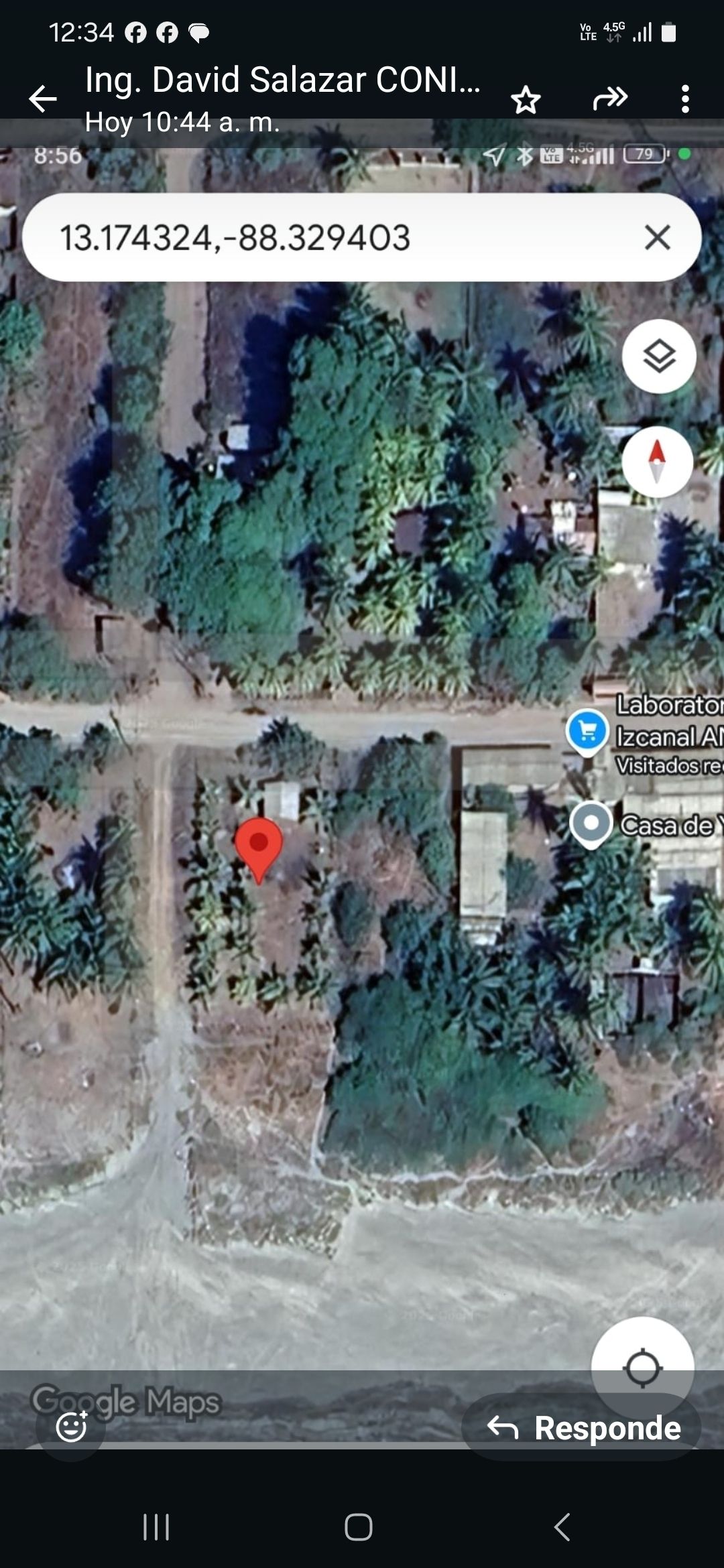Go back to the chat
The width and height of the screenshot is (724, 1568).
(43, 99)
